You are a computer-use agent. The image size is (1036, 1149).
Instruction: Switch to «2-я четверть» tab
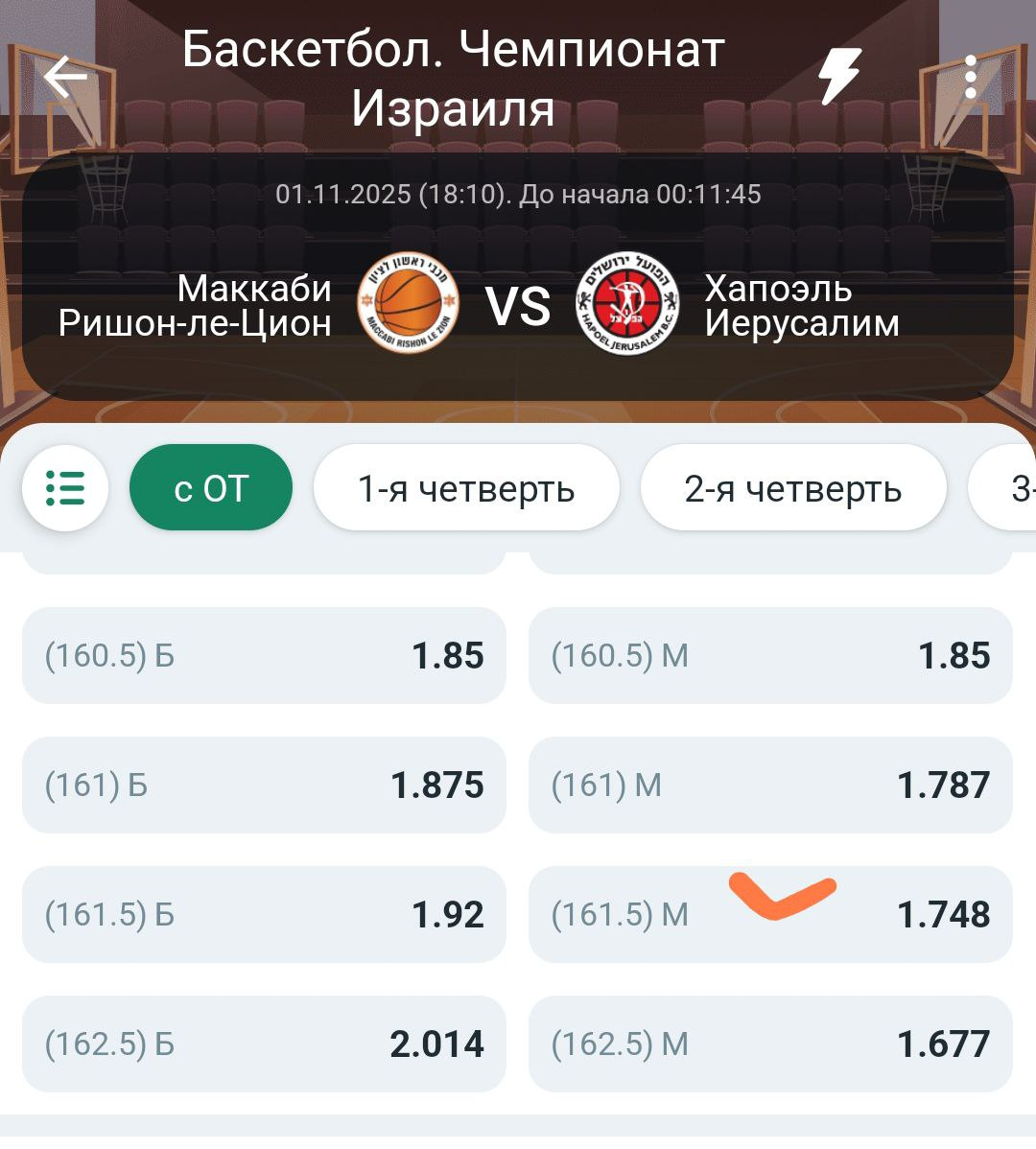coord(793,488)
